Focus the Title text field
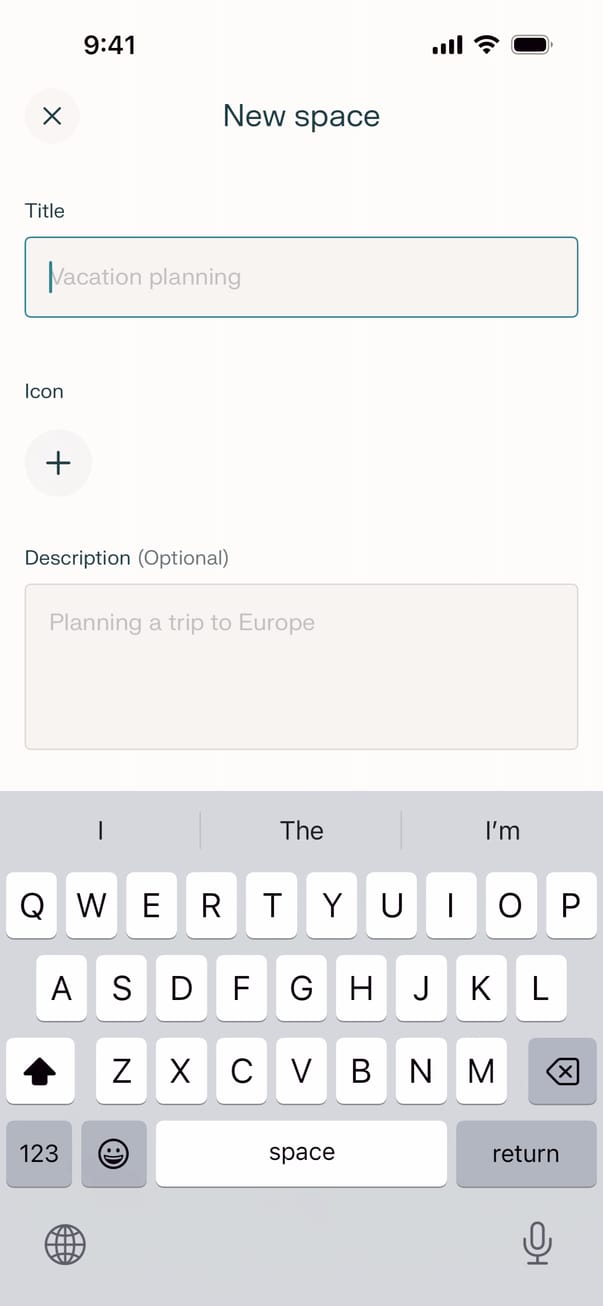The width and height of the screenshot is (603, 1306). [x=301, y=277]
